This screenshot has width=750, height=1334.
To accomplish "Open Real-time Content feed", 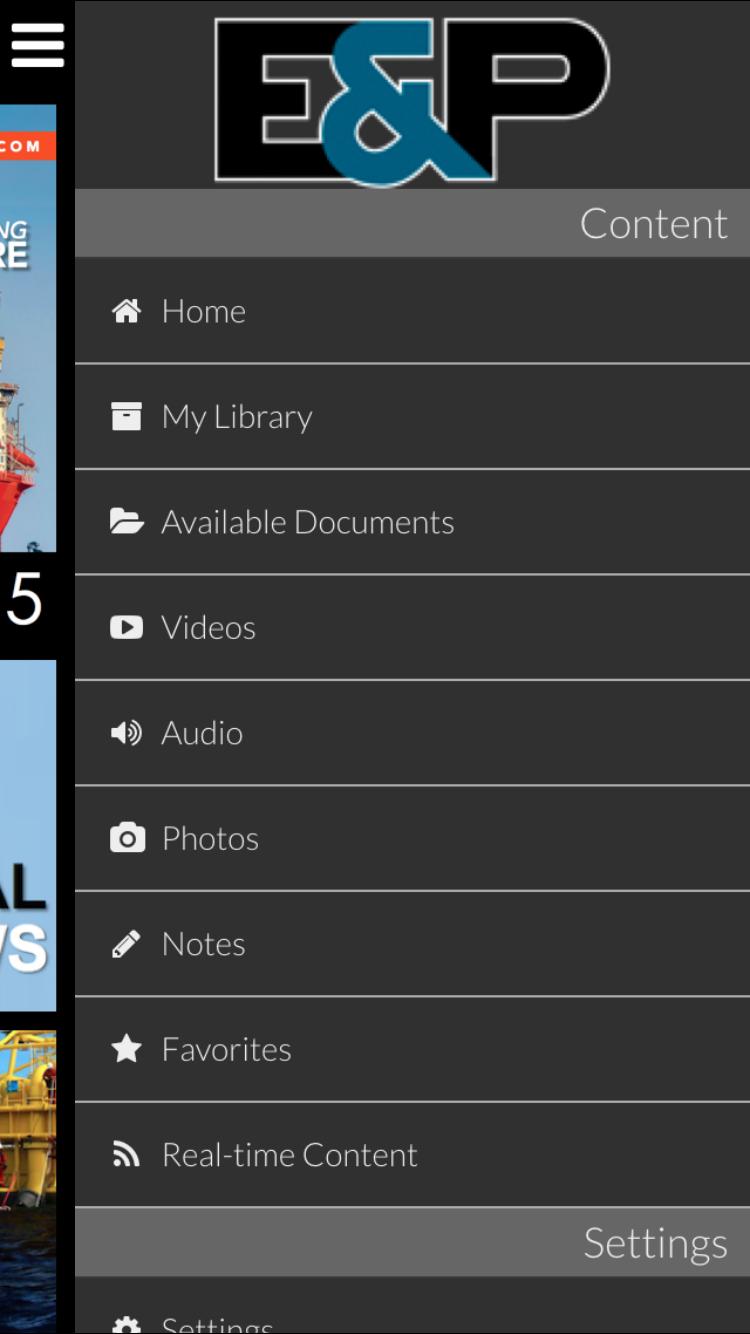I will pyautogui.click(x=289, y=1155).
